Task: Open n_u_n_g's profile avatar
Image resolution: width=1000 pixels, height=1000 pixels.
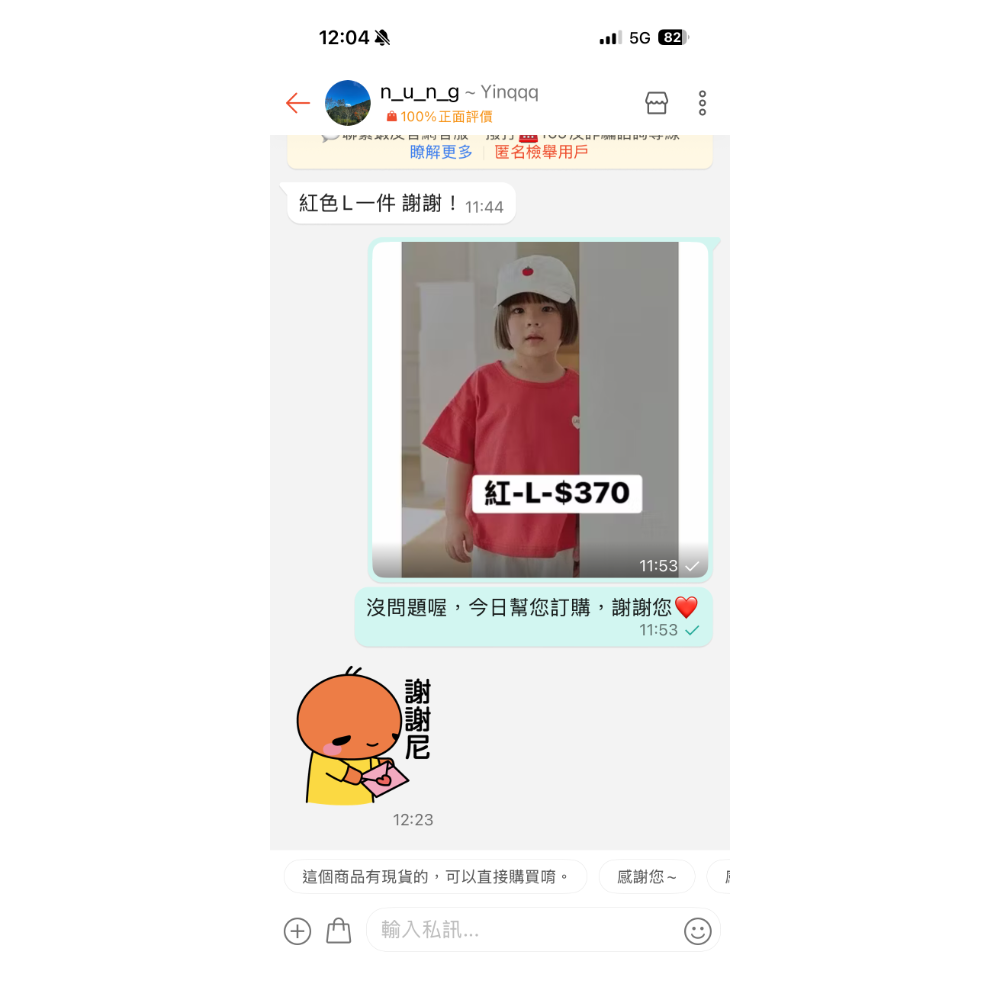Action: 348,103
